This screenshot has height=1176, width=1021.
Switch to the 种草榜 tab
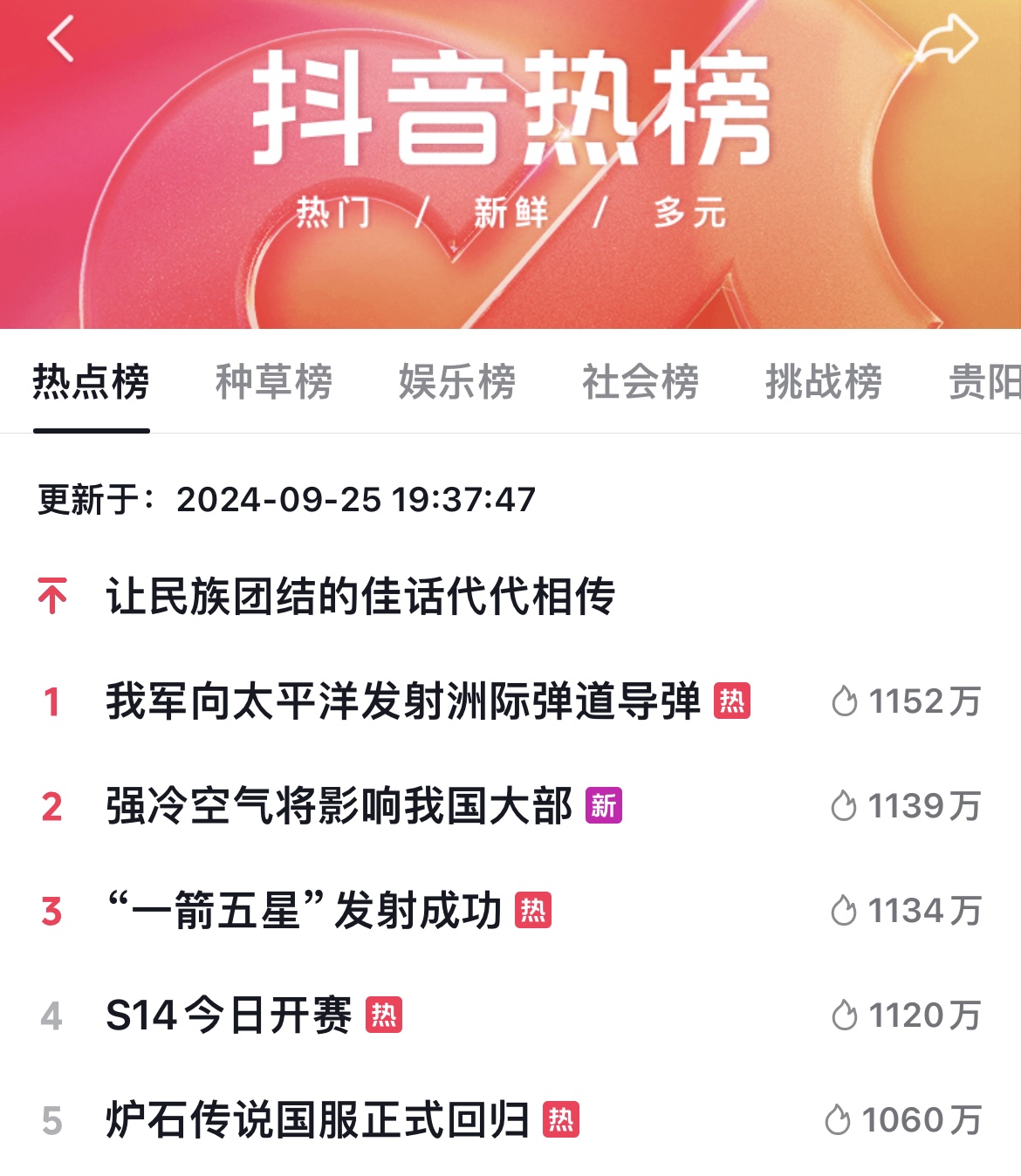point(274,382)
